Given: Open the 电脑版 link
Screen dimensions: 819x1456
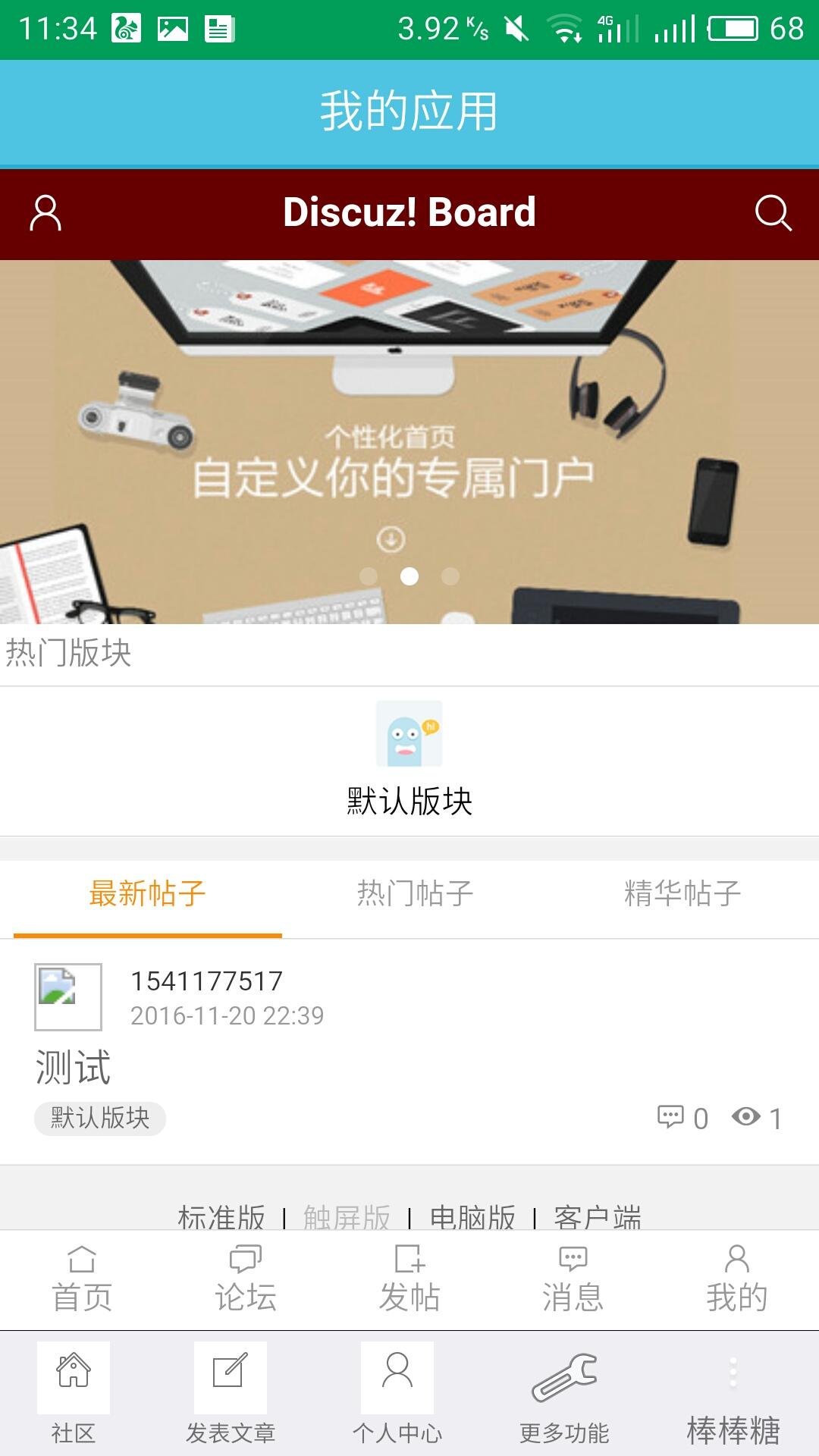Looking at the screenshot, I should pyautogui.click(x=472, y=1216).
